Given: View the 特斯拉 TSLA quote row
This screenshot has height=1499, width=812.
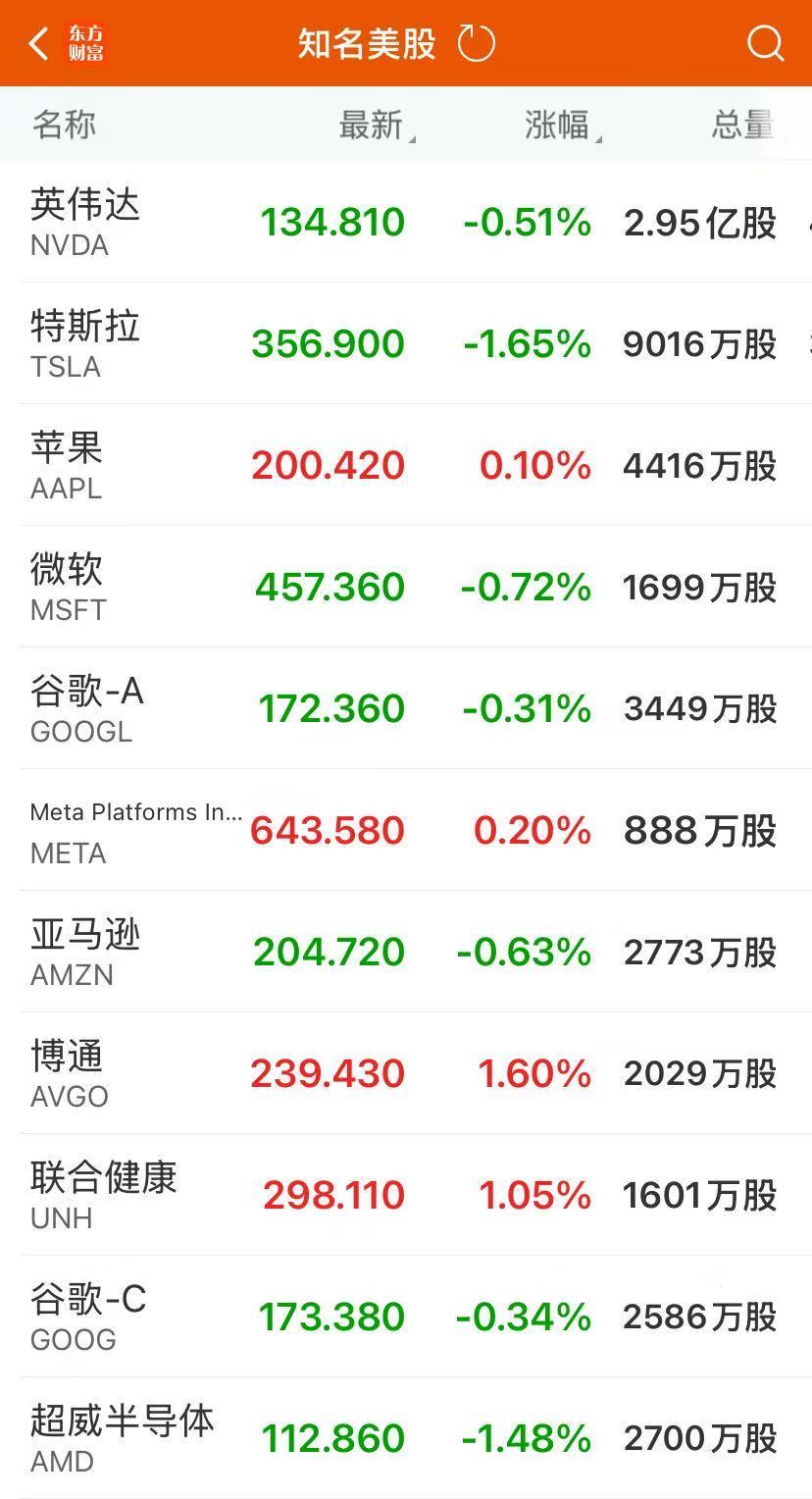Looking at the screenshot, I should click(86, 343).
